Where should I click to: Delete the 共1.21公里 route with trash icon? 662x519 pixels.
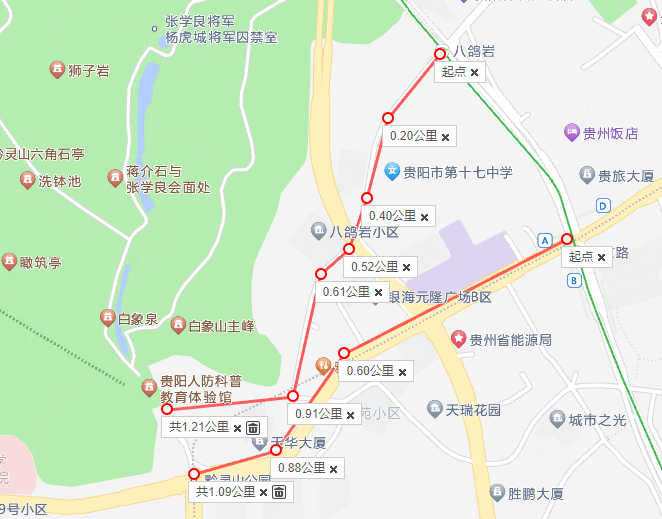253,428
